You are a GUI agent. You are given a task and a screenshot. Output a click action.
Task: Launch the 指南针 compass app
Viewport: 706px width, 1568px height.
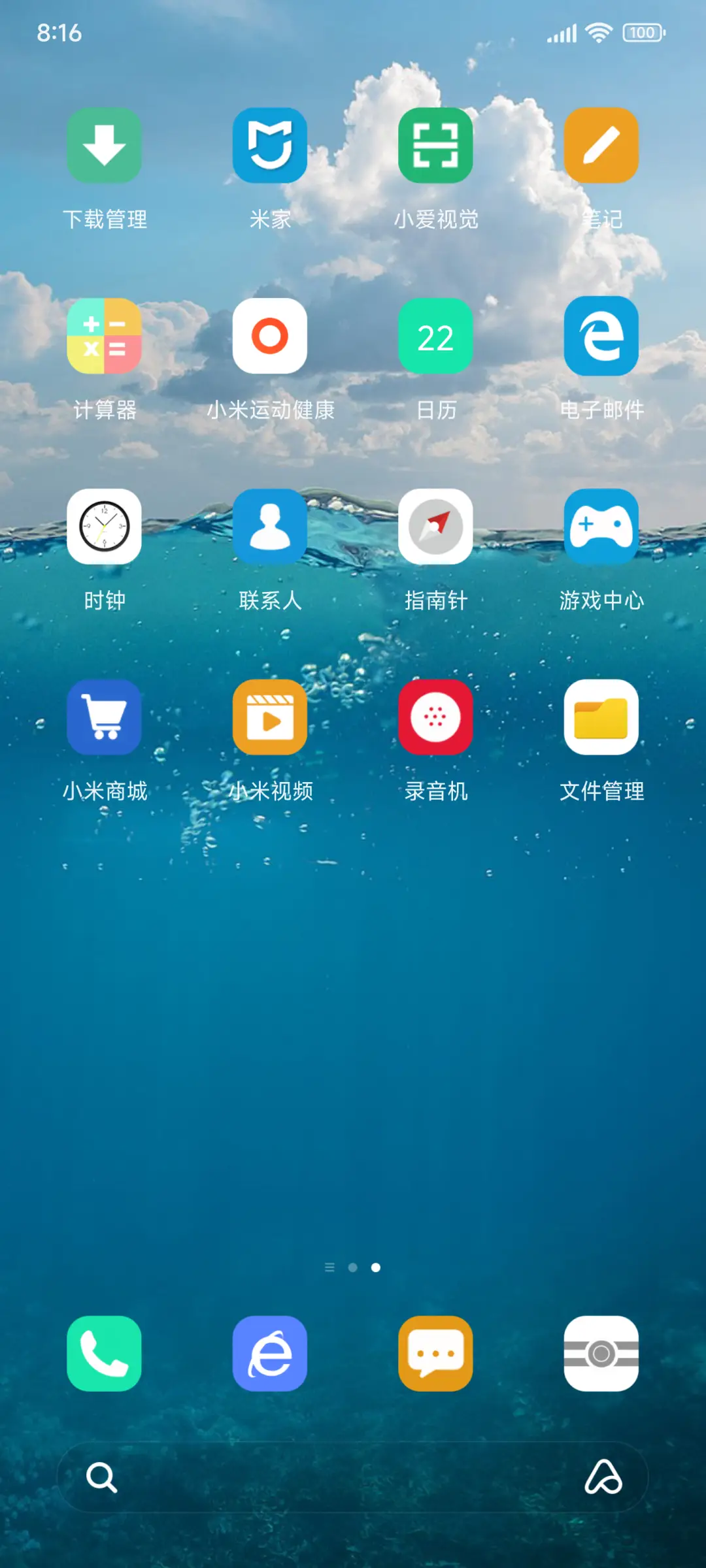pyautogui.click(x=435, y=527)
